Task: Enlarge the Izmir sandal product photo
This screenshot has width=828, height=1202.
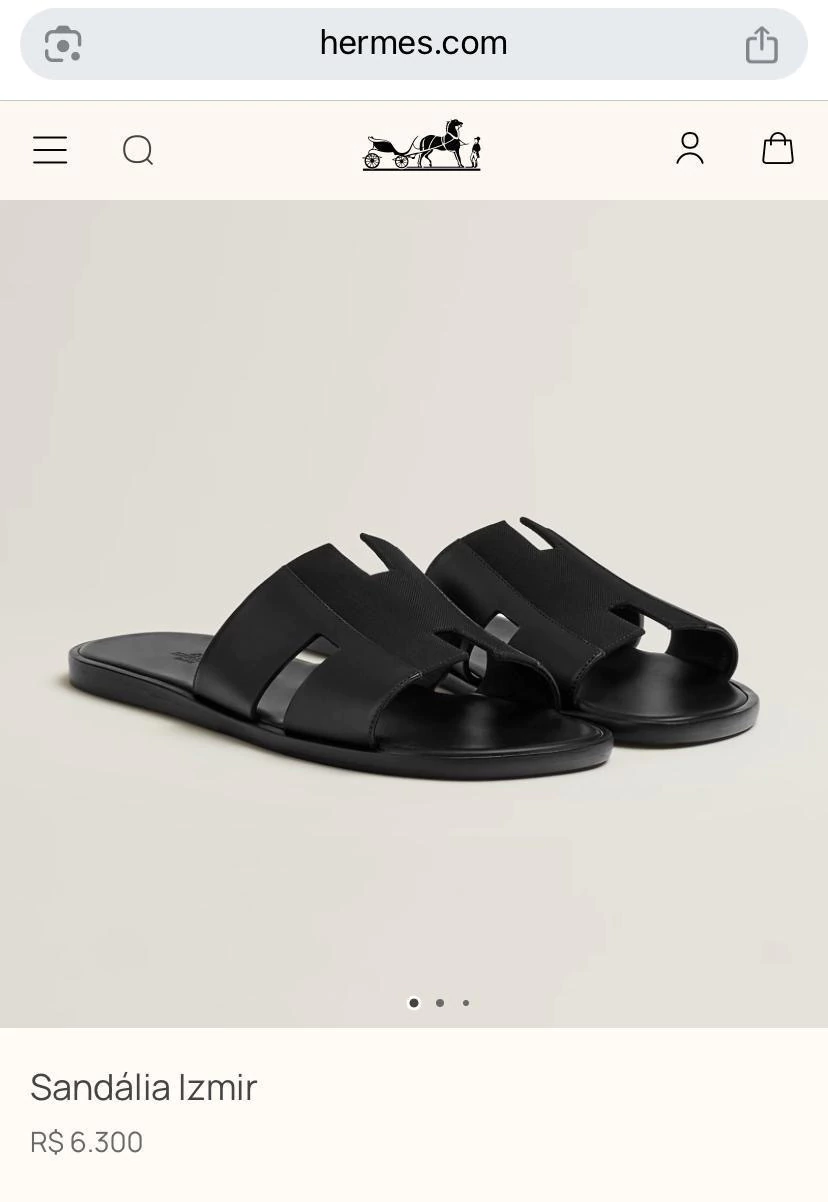Action: (x=413, y=640)
